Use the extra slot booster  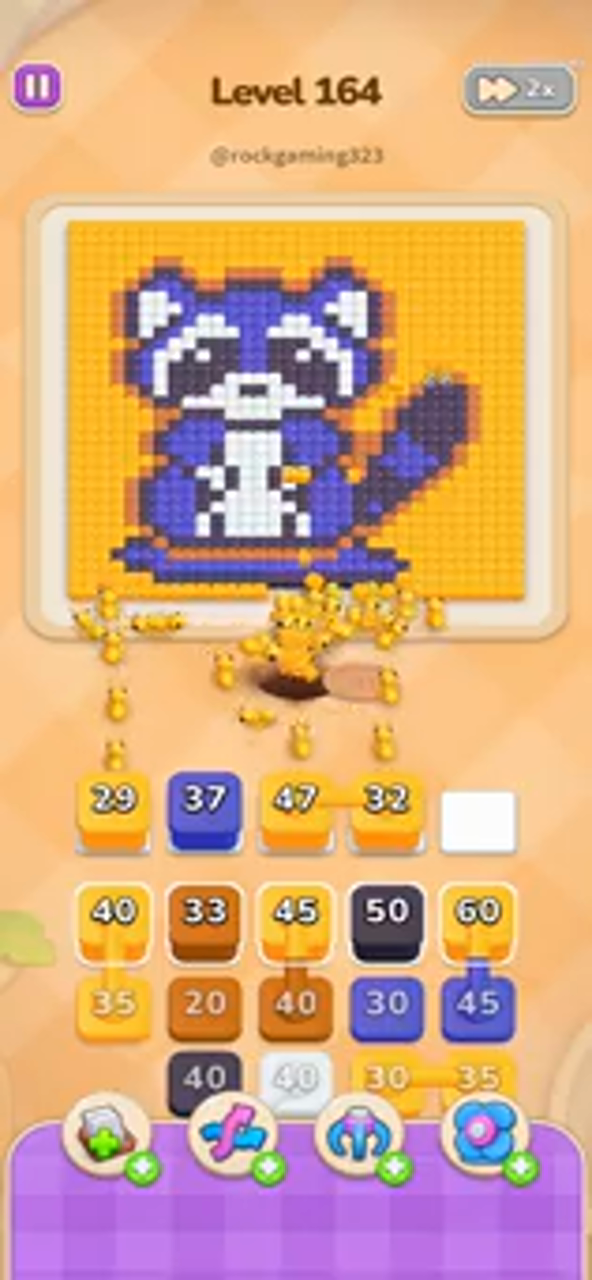click(107, 1137)
